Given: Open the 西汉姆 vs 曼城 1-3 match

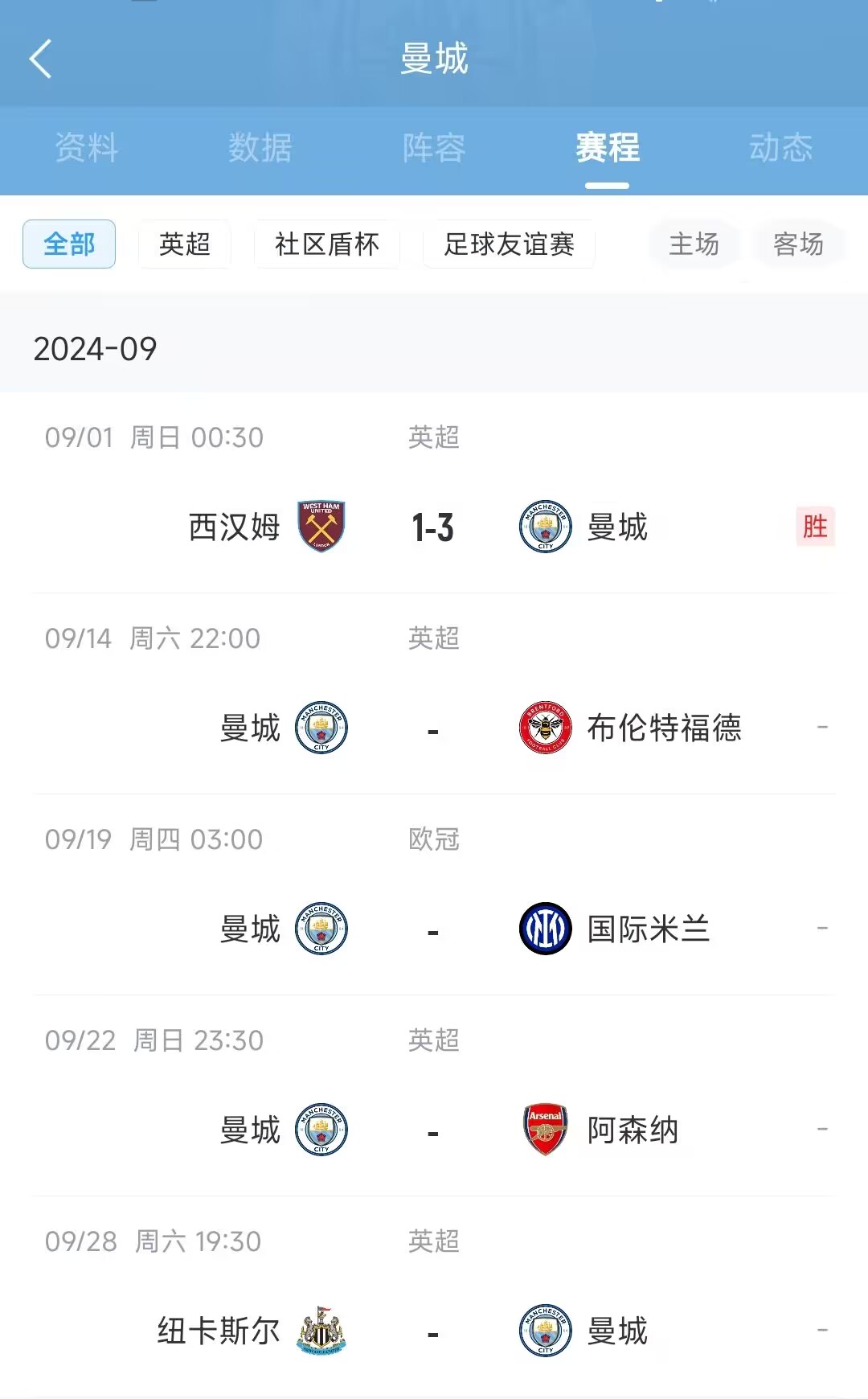Looking at the screenshot, I should [433, 527].
